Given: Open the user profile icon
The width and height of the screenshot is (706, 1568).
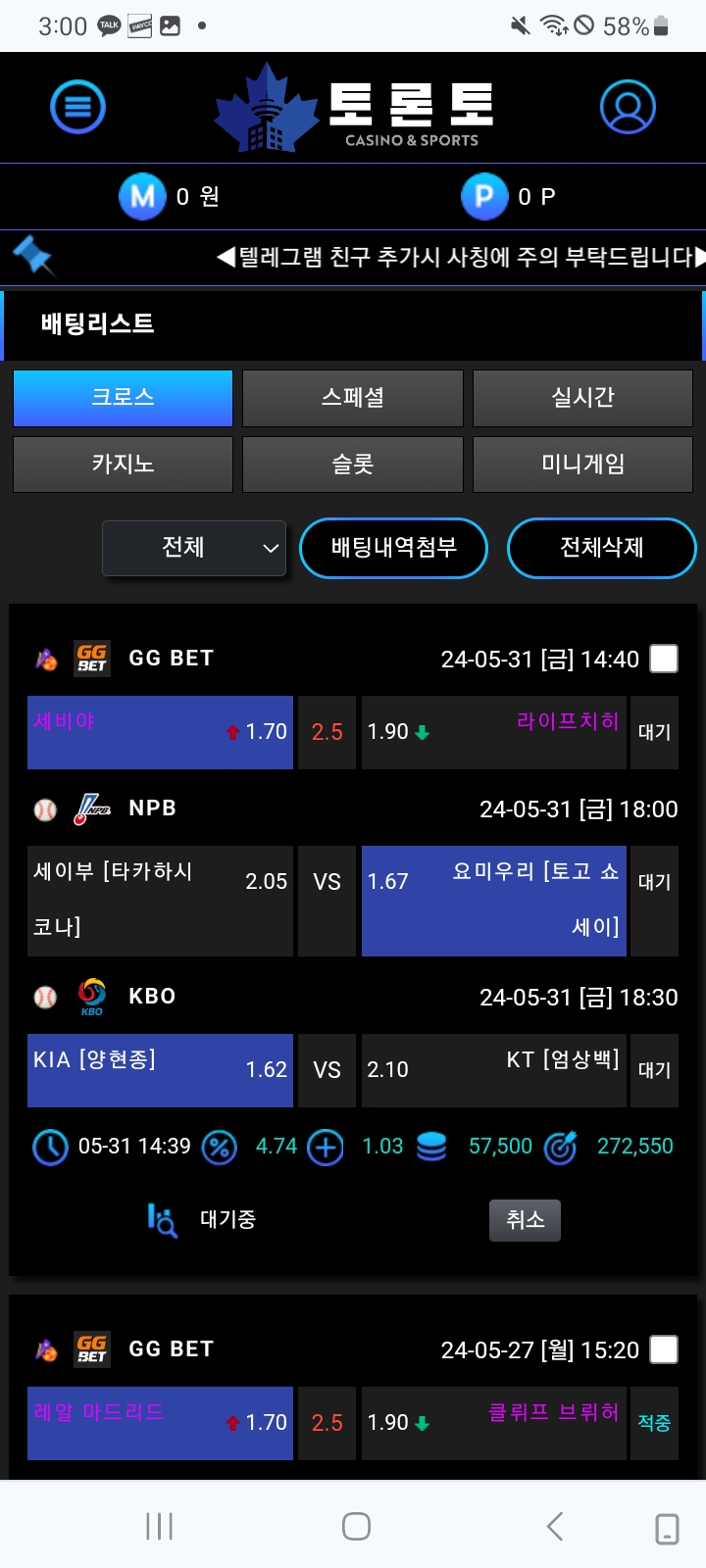Looking at the screenshot, I should (628, 106).
